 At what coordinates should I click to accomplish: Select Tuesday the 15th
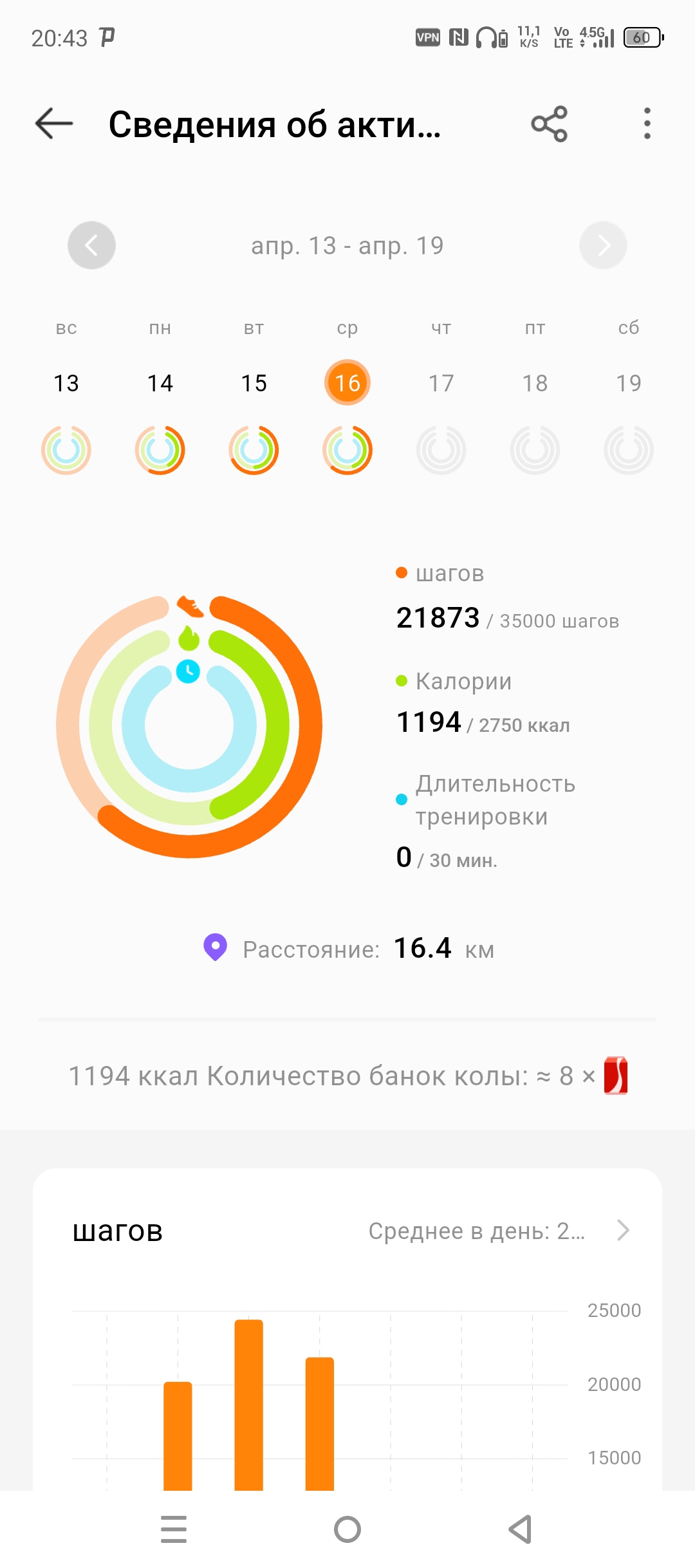[x=254, y=383]
